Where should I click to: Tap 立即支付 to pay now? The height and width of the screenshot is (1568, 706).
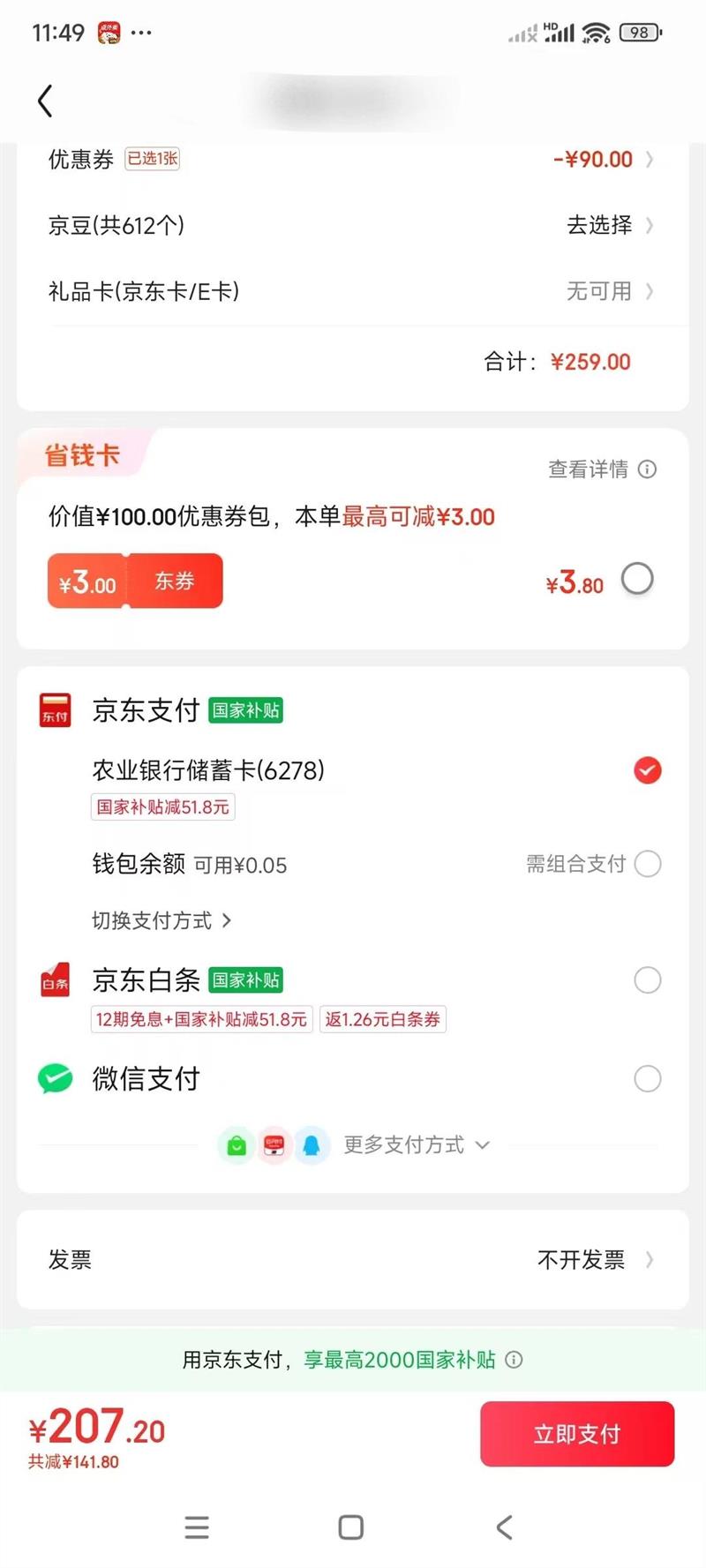pos(577,1434)
